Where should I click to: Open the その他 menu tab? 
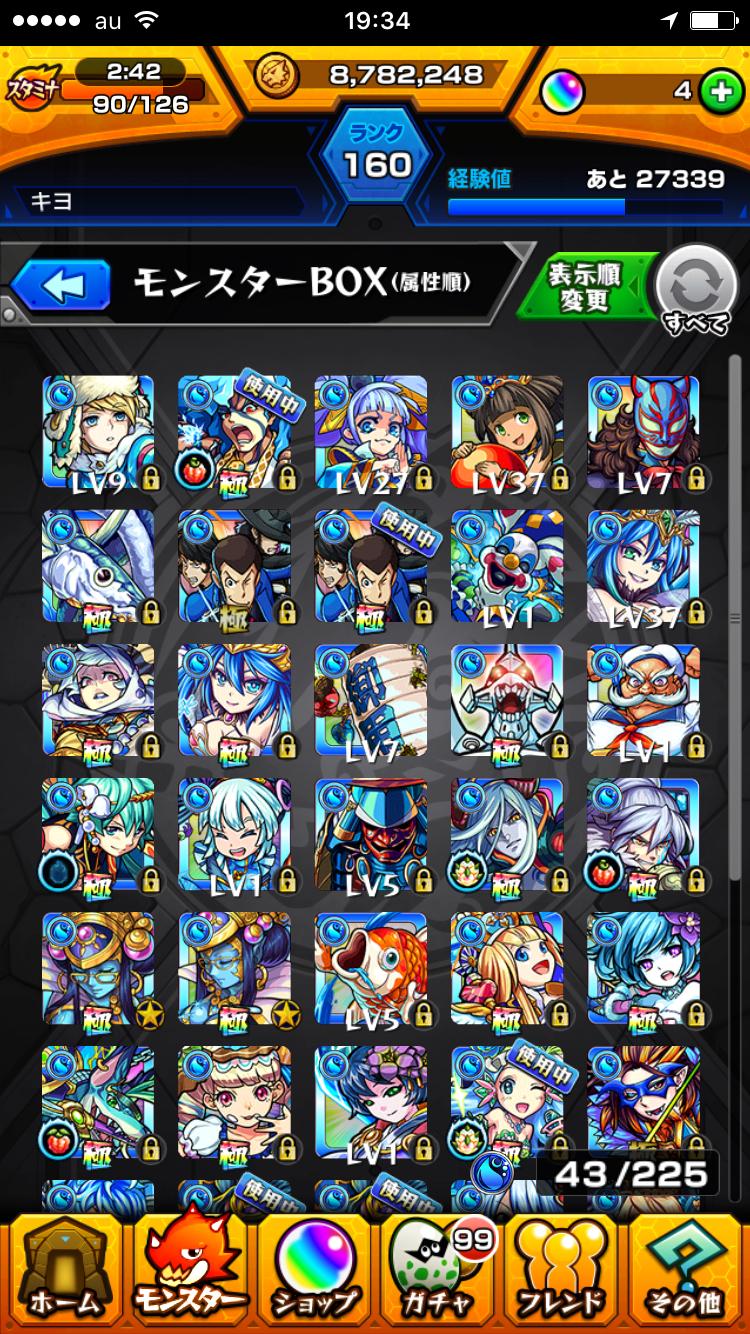click(687, 1270)
